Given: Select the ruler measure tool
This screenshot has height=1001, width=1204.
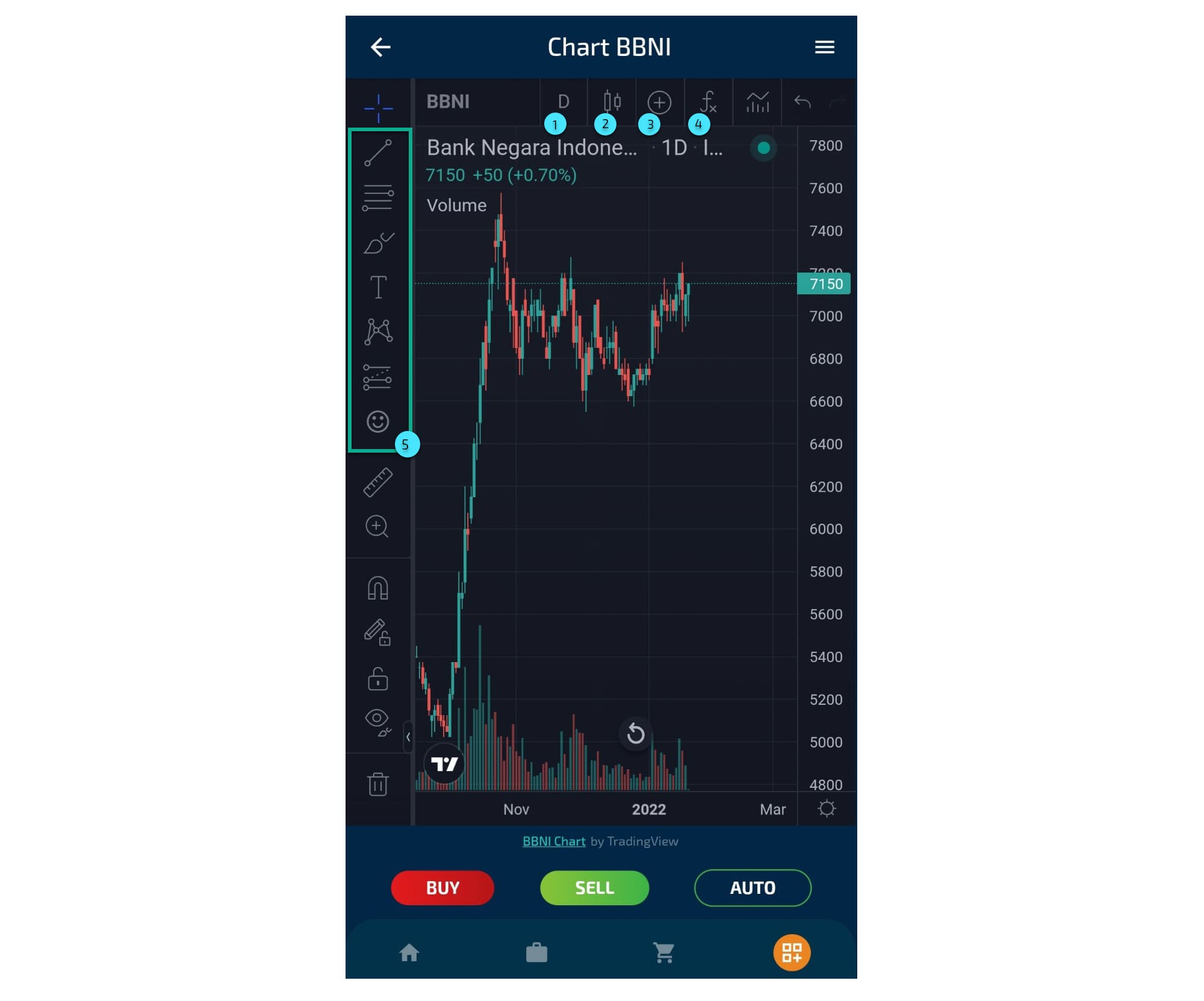Looking at the screenshot, I should coord(378,482).
